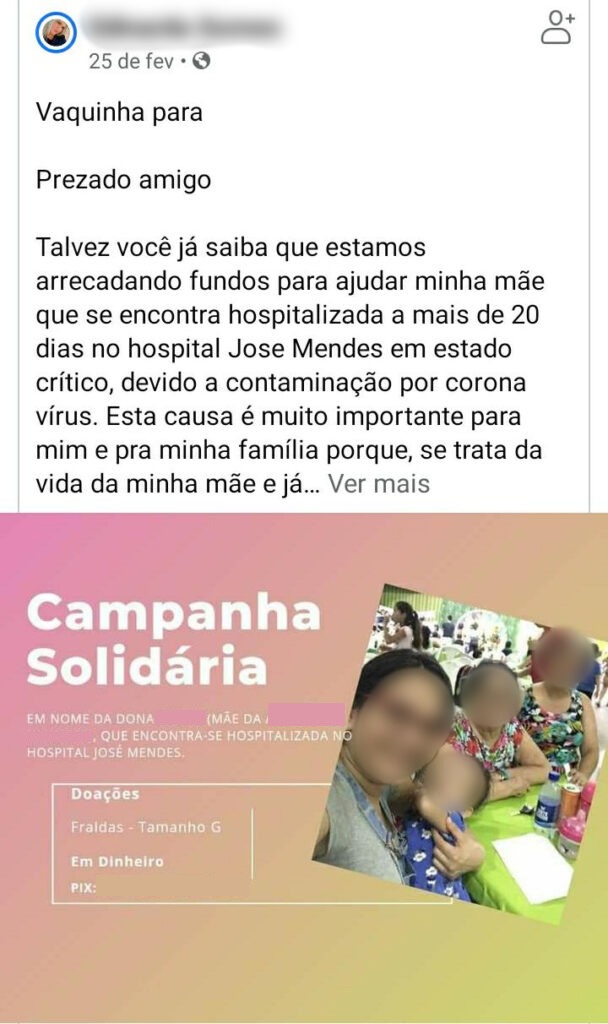Viewport: 608px width, 1024px height.
Task: Expand the post with Ver mais
Action: tap(379, 485)
